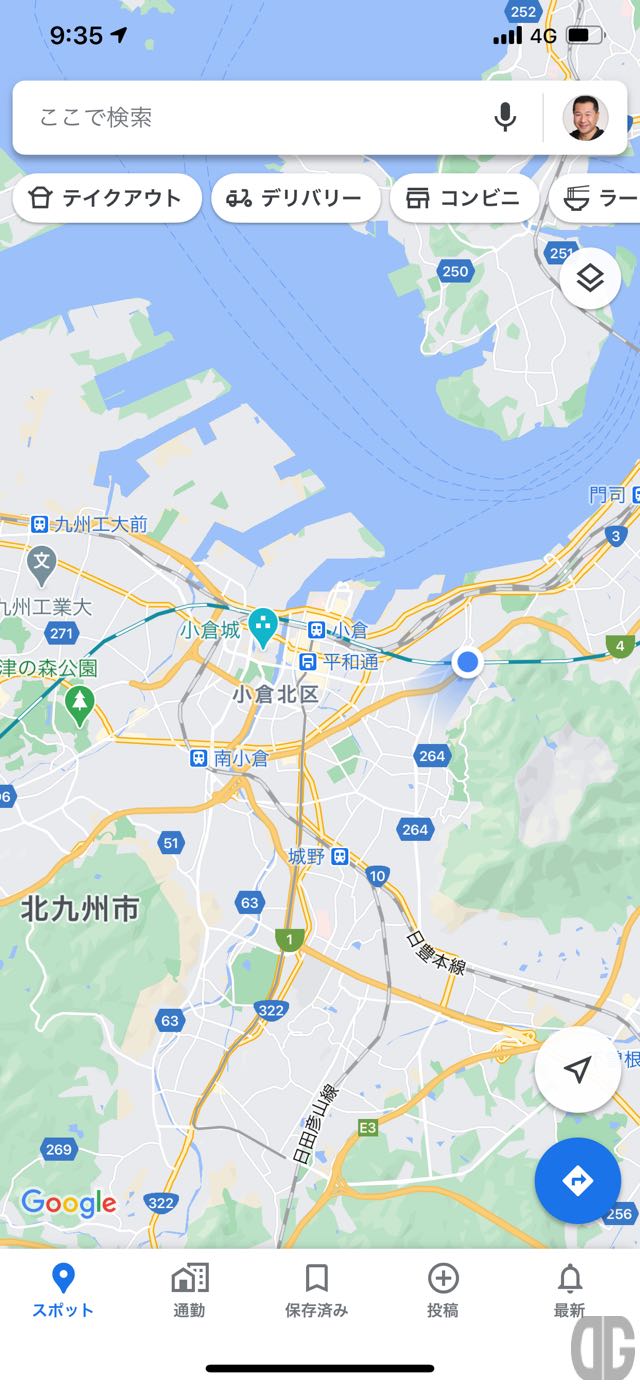Screen dimensions: 640x1385
Task: Select the デリバリー chip
Action: (x=295, y=198)
